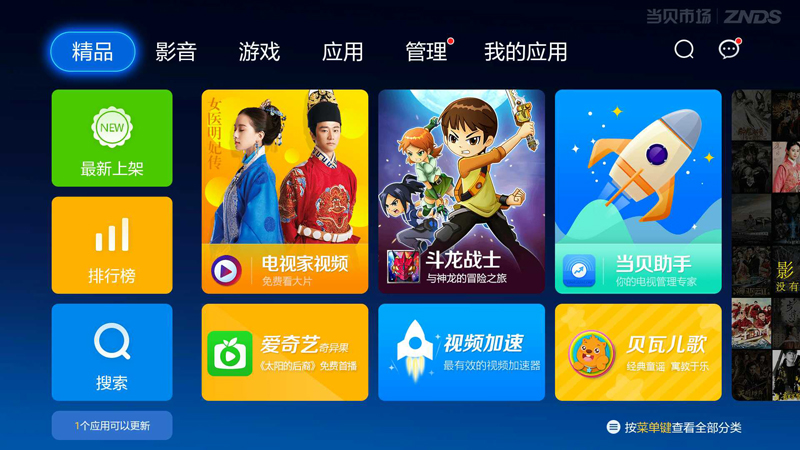Open the search magnifier icon at top
800x450 pixels.
click(684, 50)
